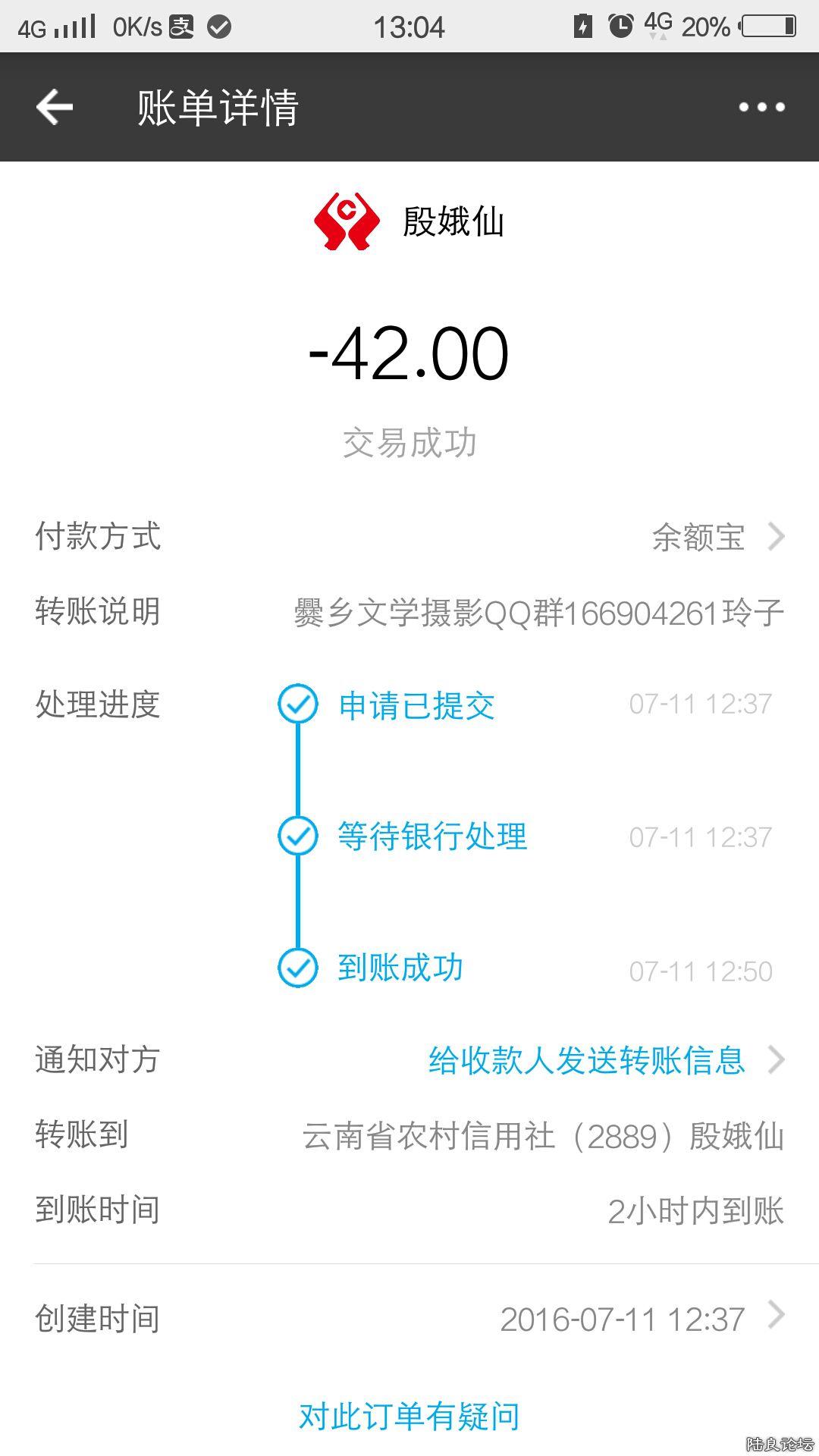
Task: Tap the Yunnan Rural Credit Union logo
Action: point(345,222)
